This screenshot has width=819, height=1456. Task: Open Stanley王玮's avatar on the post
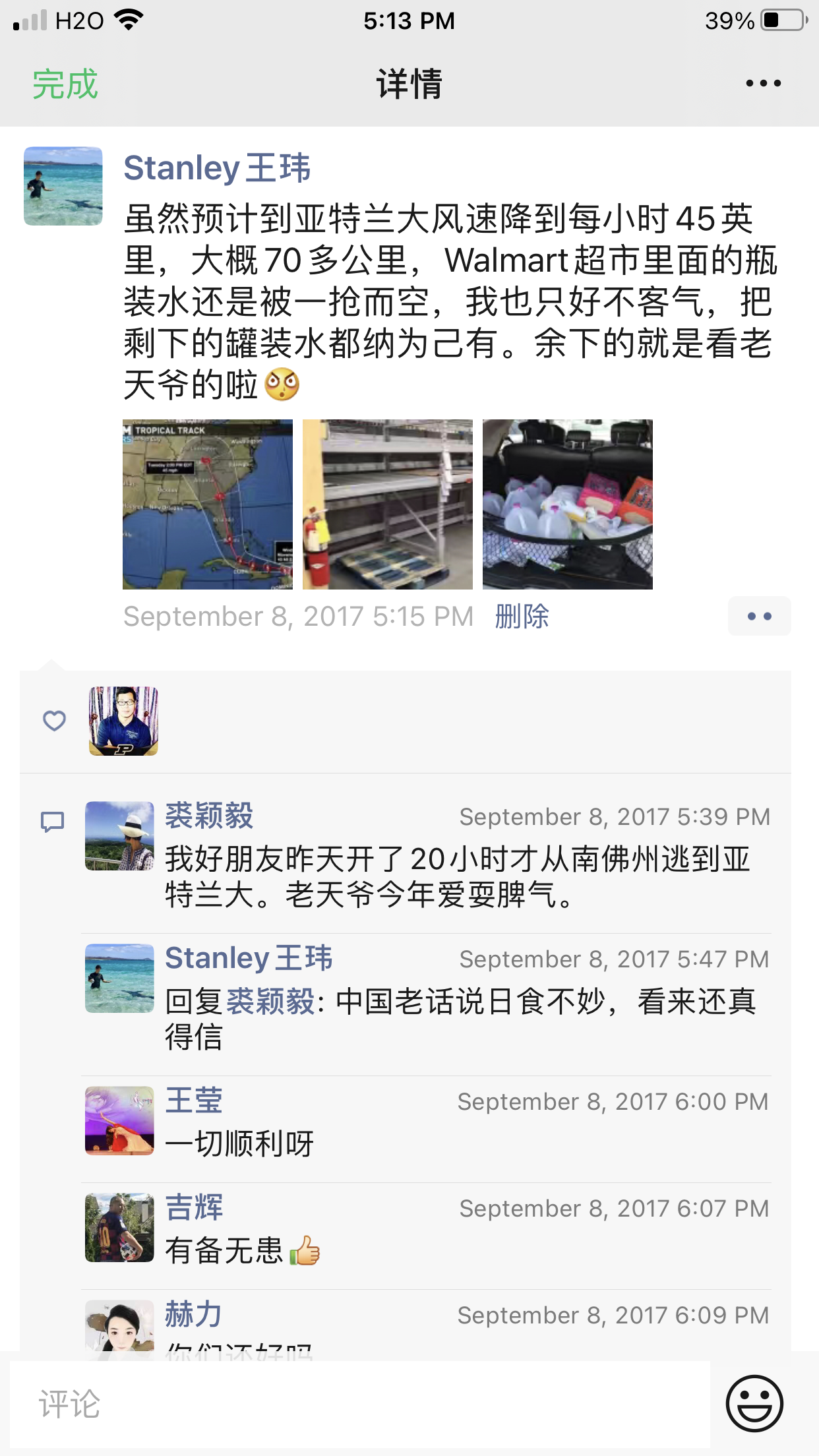pos(63,186)
